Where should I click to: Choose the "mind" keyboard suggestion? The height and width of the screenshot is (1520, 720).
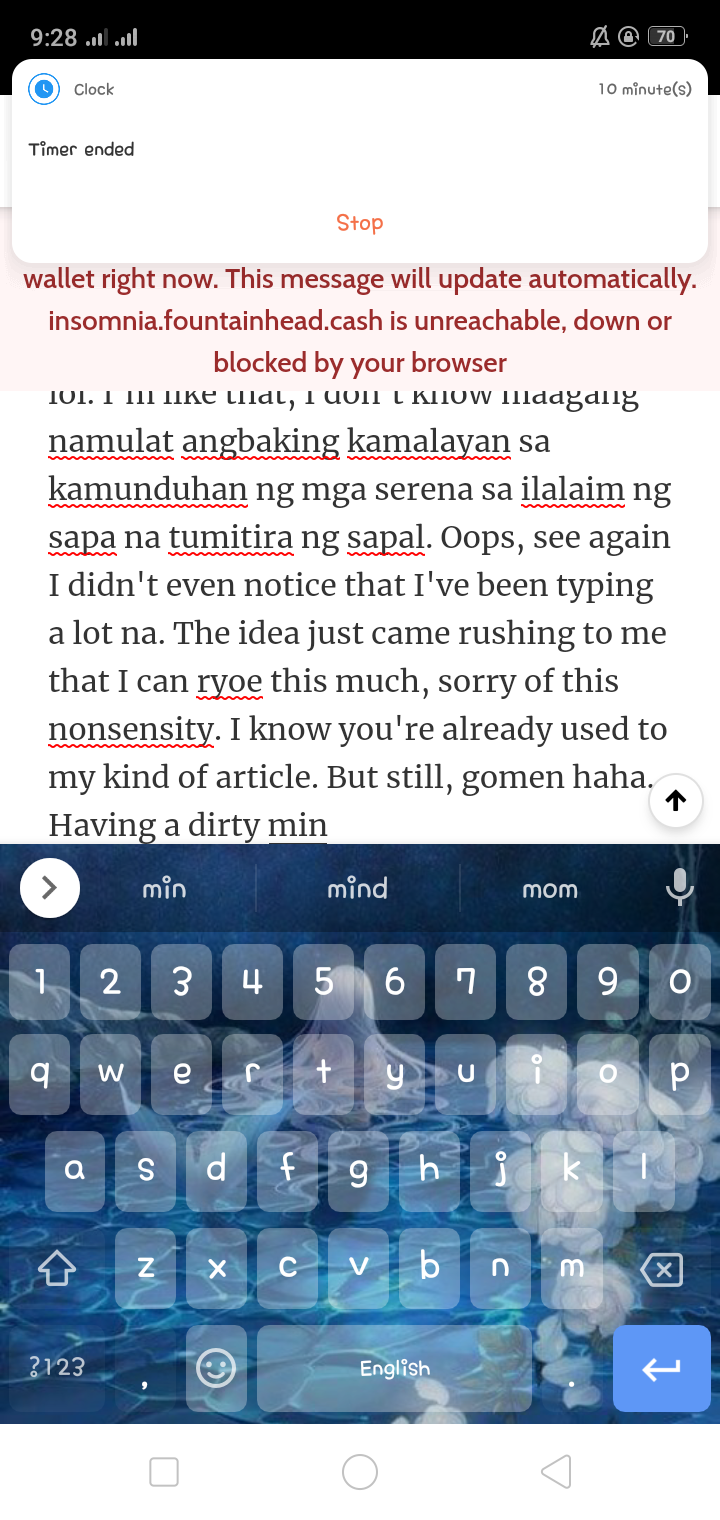pyautogui.click(x=357, y=888)
